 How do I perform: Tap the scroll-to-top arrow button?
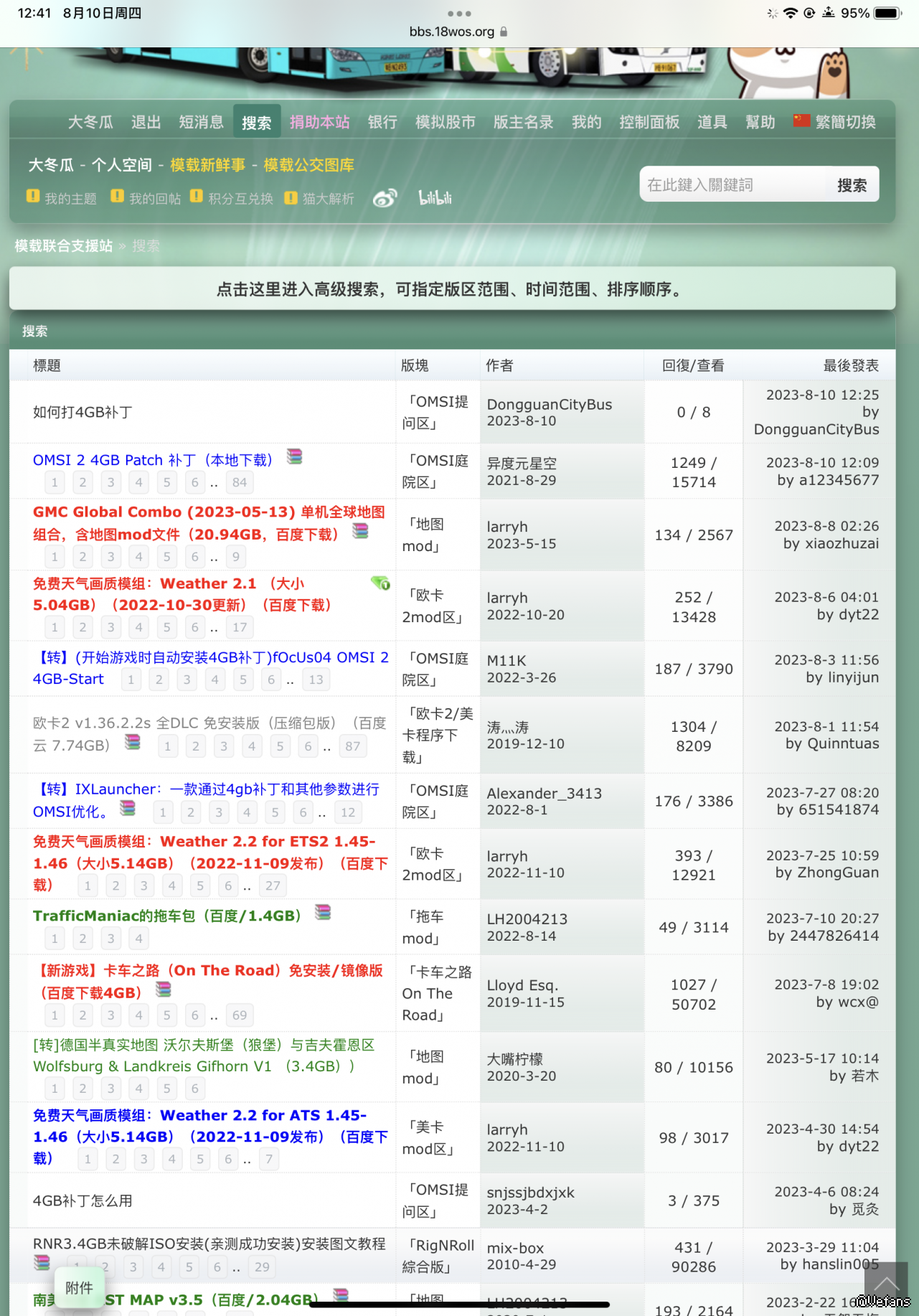(x=885, y=1284)
